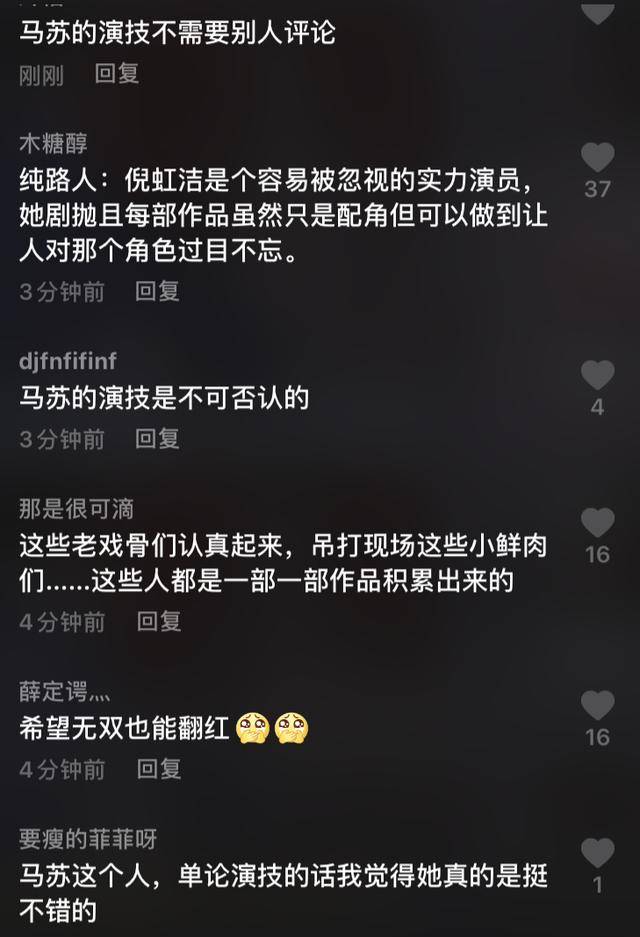Screen dimensions: 640x937
Task: Like 要瘦的菲菲呀's comment
Action: [x=597, y=853]
